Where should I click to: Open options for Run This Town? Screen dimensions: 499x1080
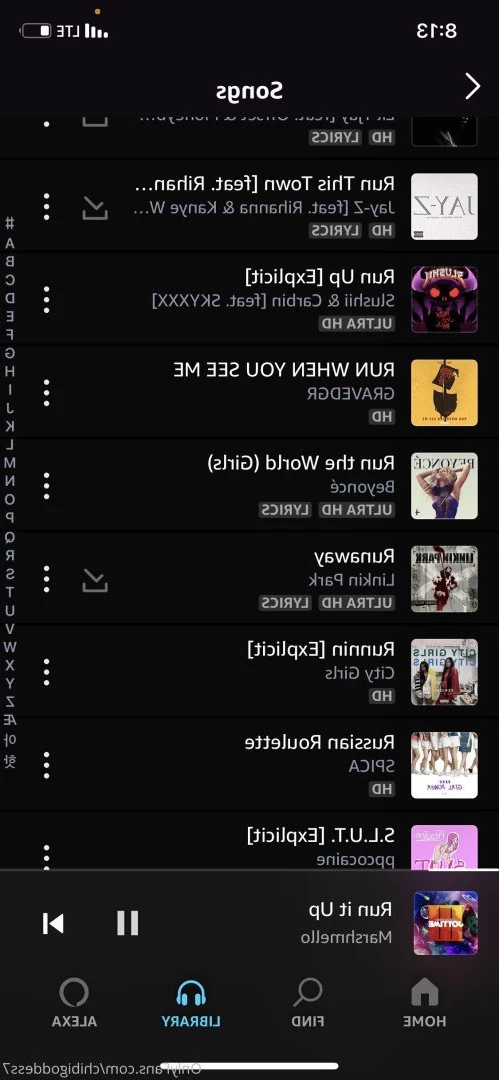[46, 207]
